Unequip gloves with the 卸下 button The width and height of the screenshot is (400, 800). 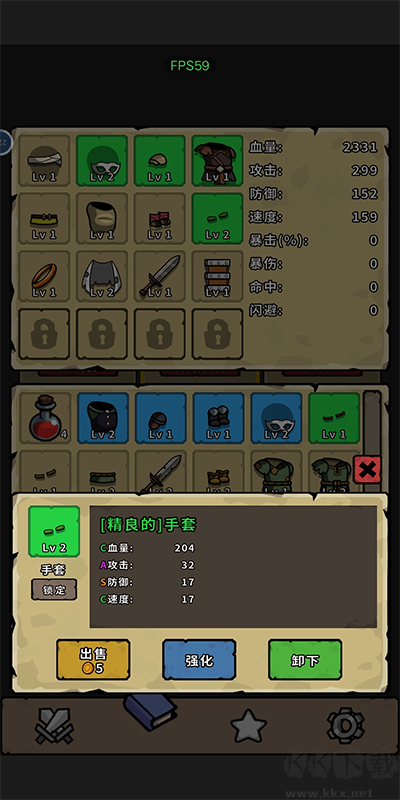(305, 660)
